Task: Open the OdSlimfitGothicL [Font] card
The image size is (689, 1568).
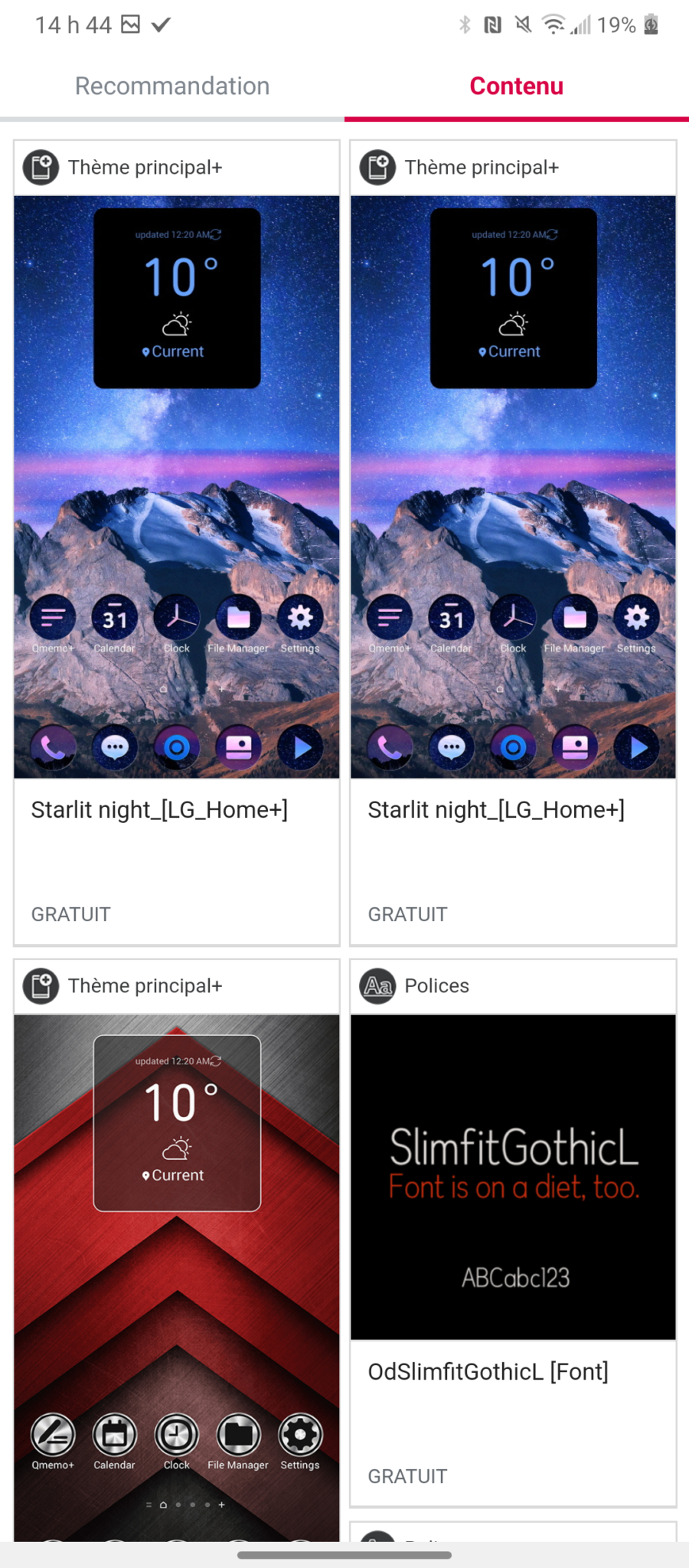Action: point(513,1233)
